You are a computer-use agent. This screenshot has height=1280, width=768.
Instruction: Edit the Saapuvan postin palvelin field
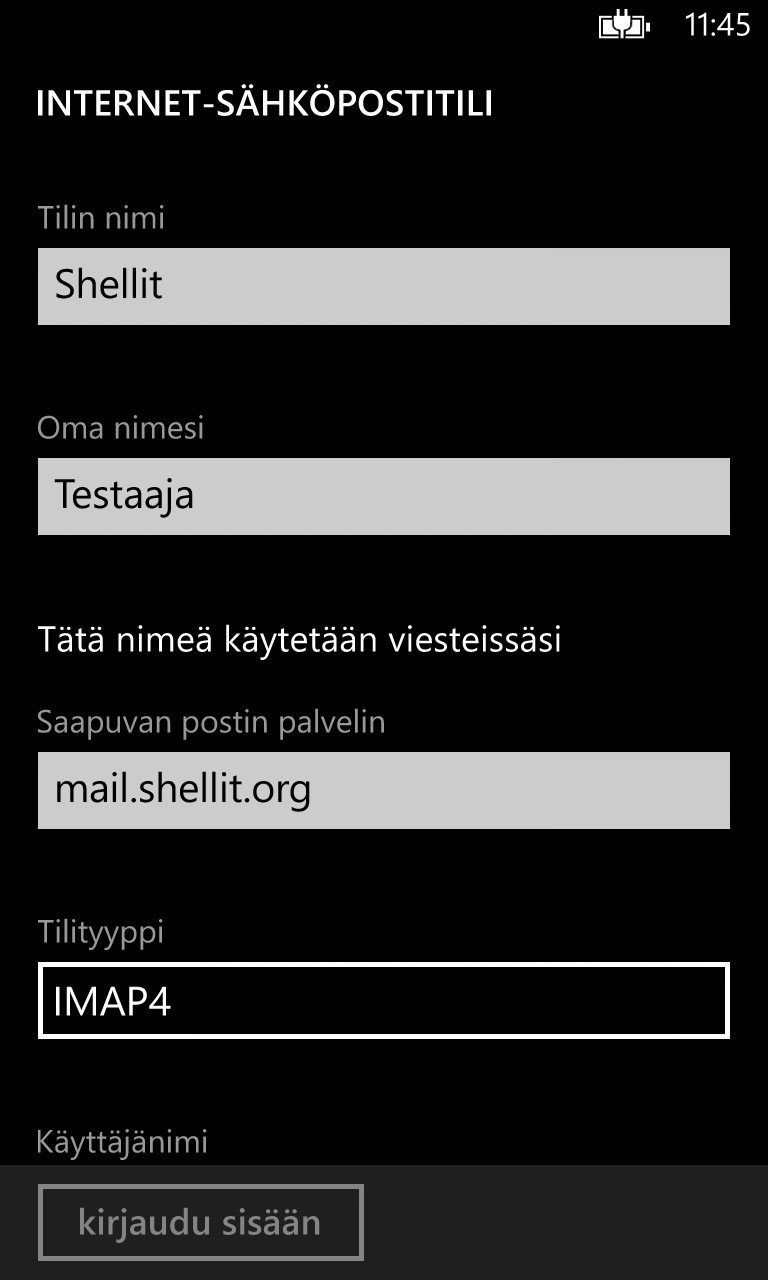point(384,790)
